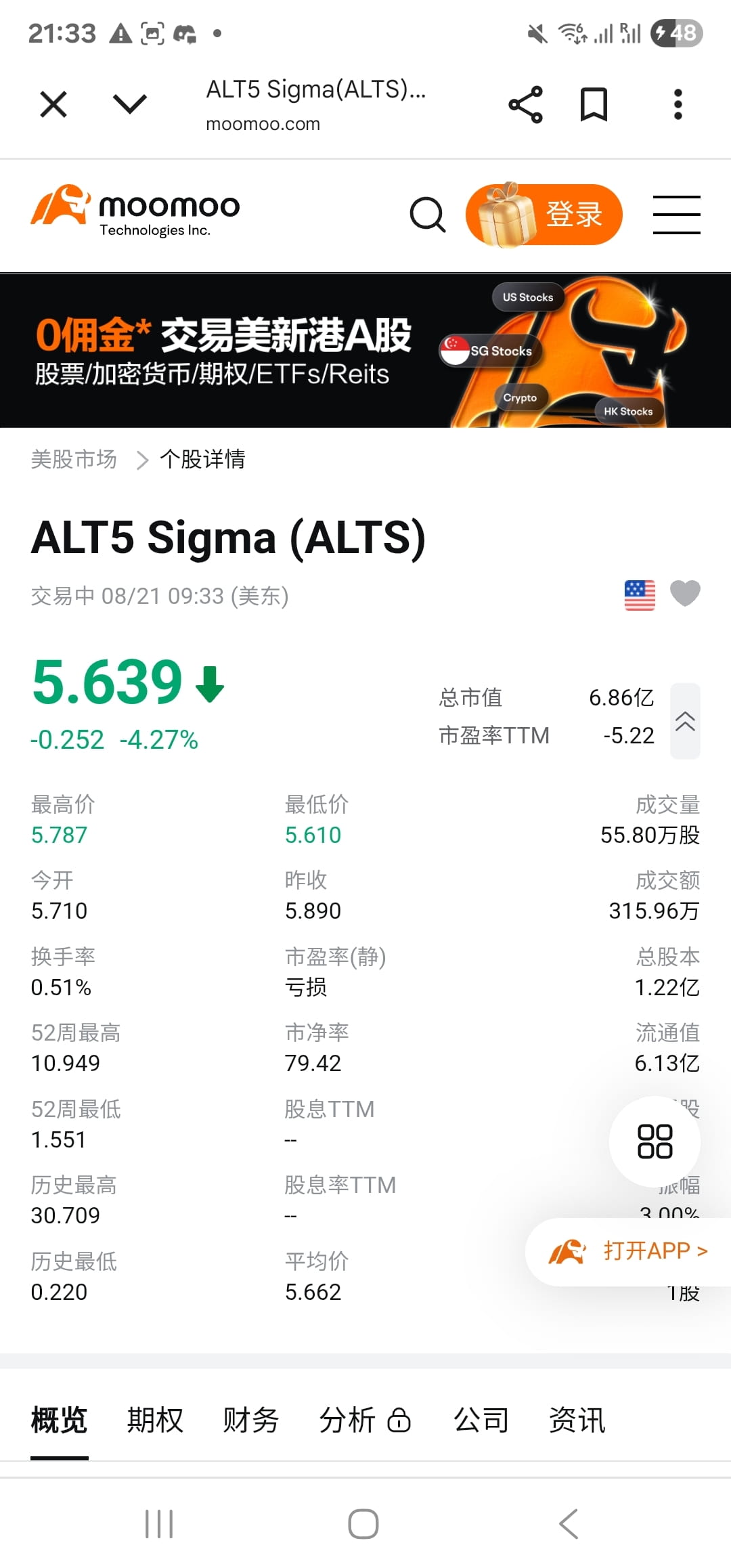Expand the page with the down chevron

pos(130,104)
